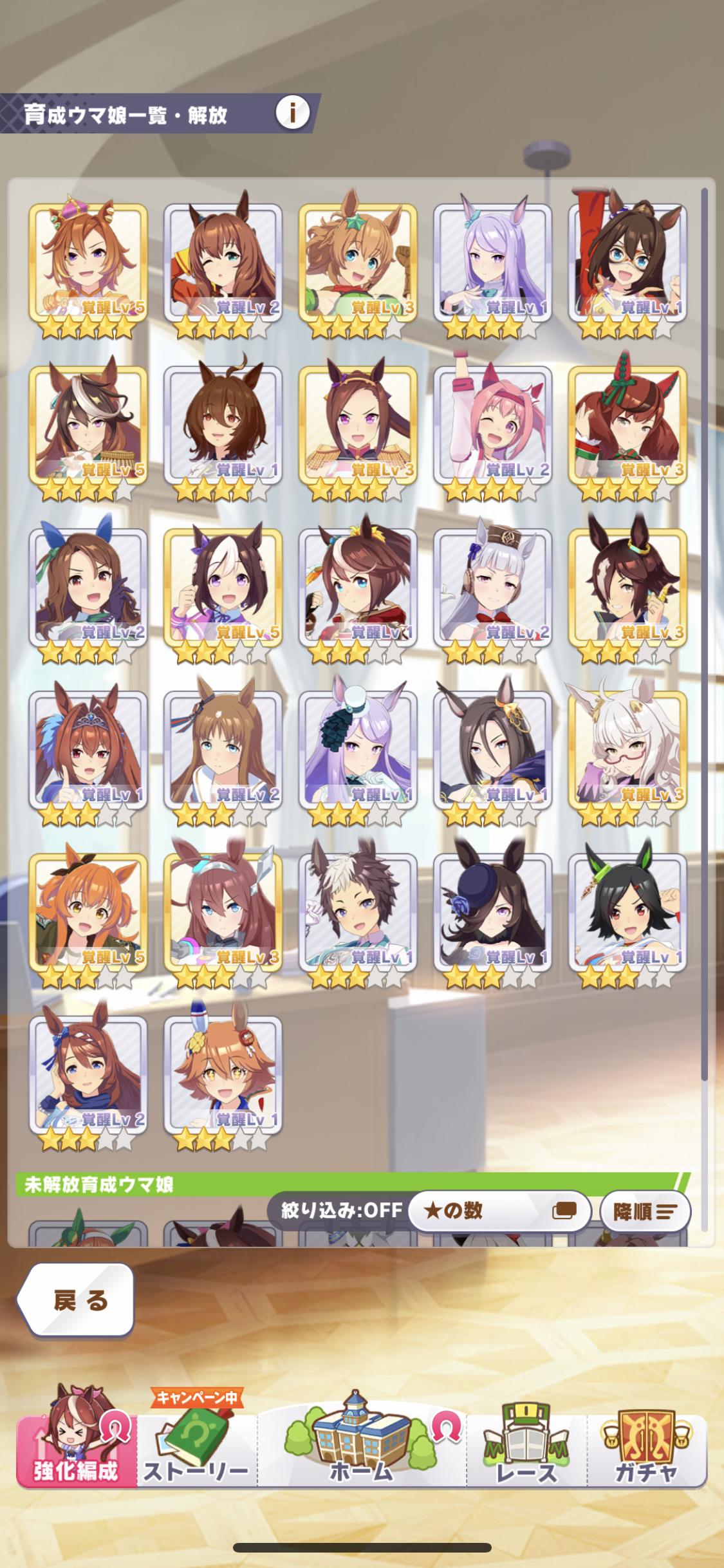The width and height of the screenshot is (724, 1568).
Task: Open the 絞り込み:OFF filter
Action: click(x=342, y=1211)
